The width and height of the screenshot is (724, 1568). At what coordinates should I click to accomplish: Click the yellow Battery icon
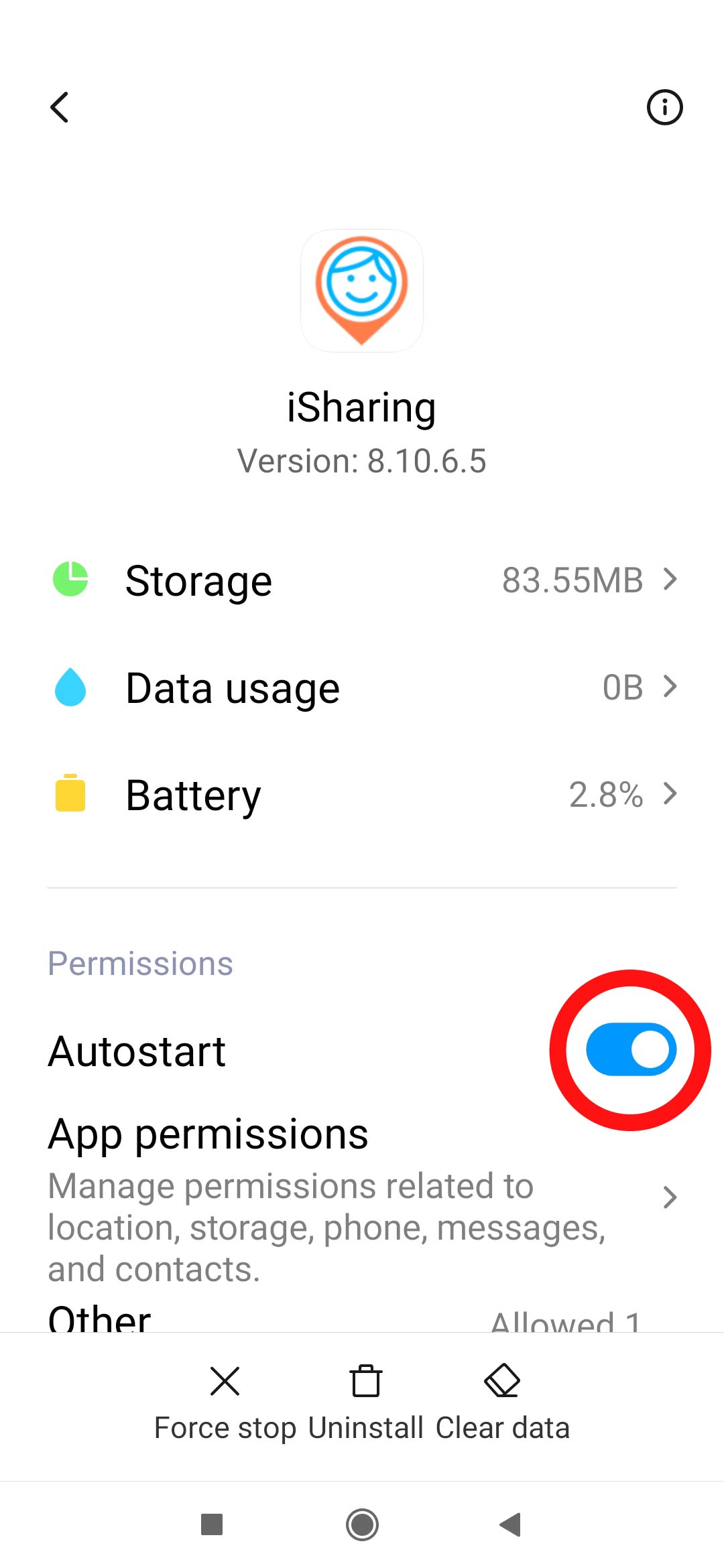pyautogui.click(x=70, y=795)
